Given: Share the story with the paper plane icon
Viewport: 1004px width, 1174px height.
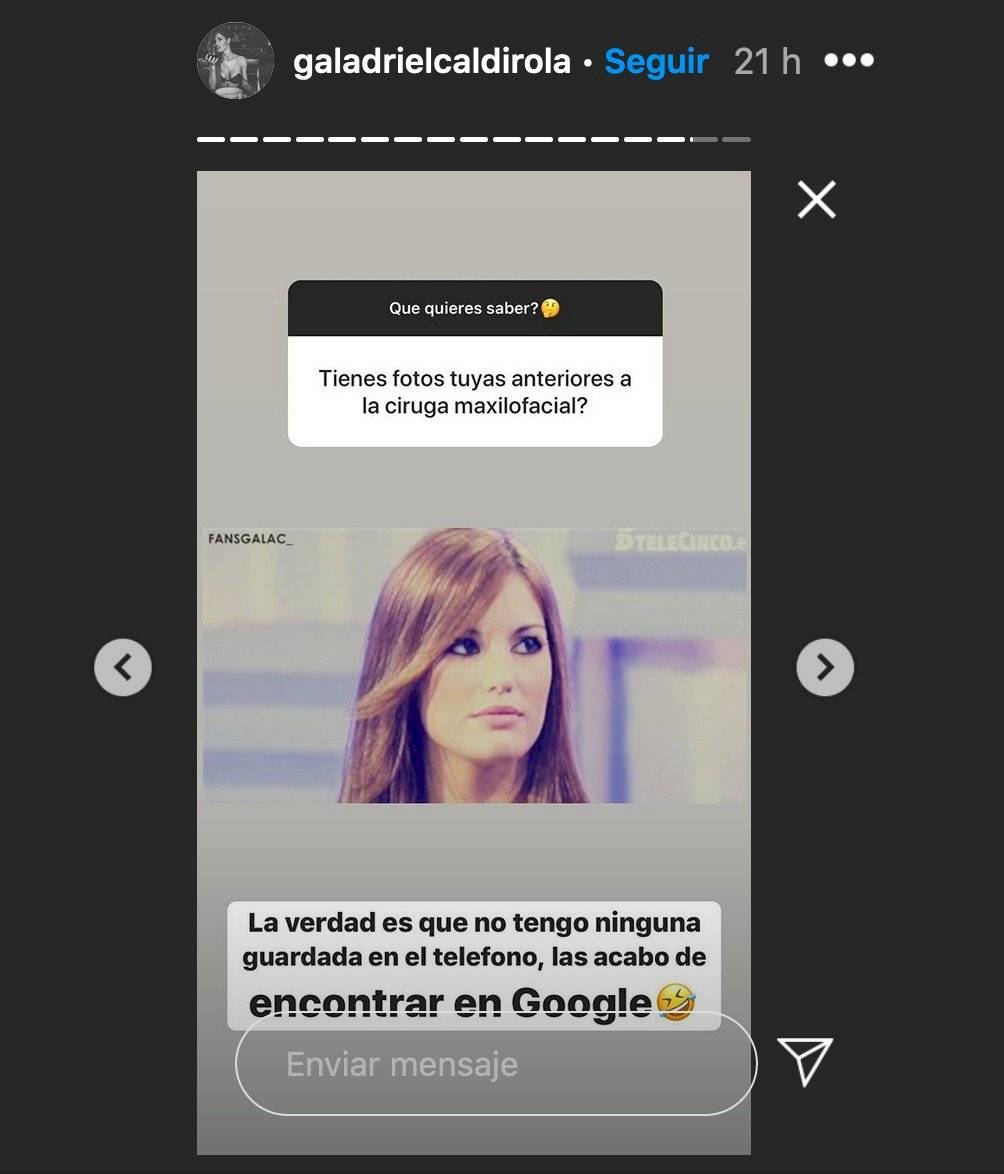Looking at the screenshot, I should (805, 1061).
